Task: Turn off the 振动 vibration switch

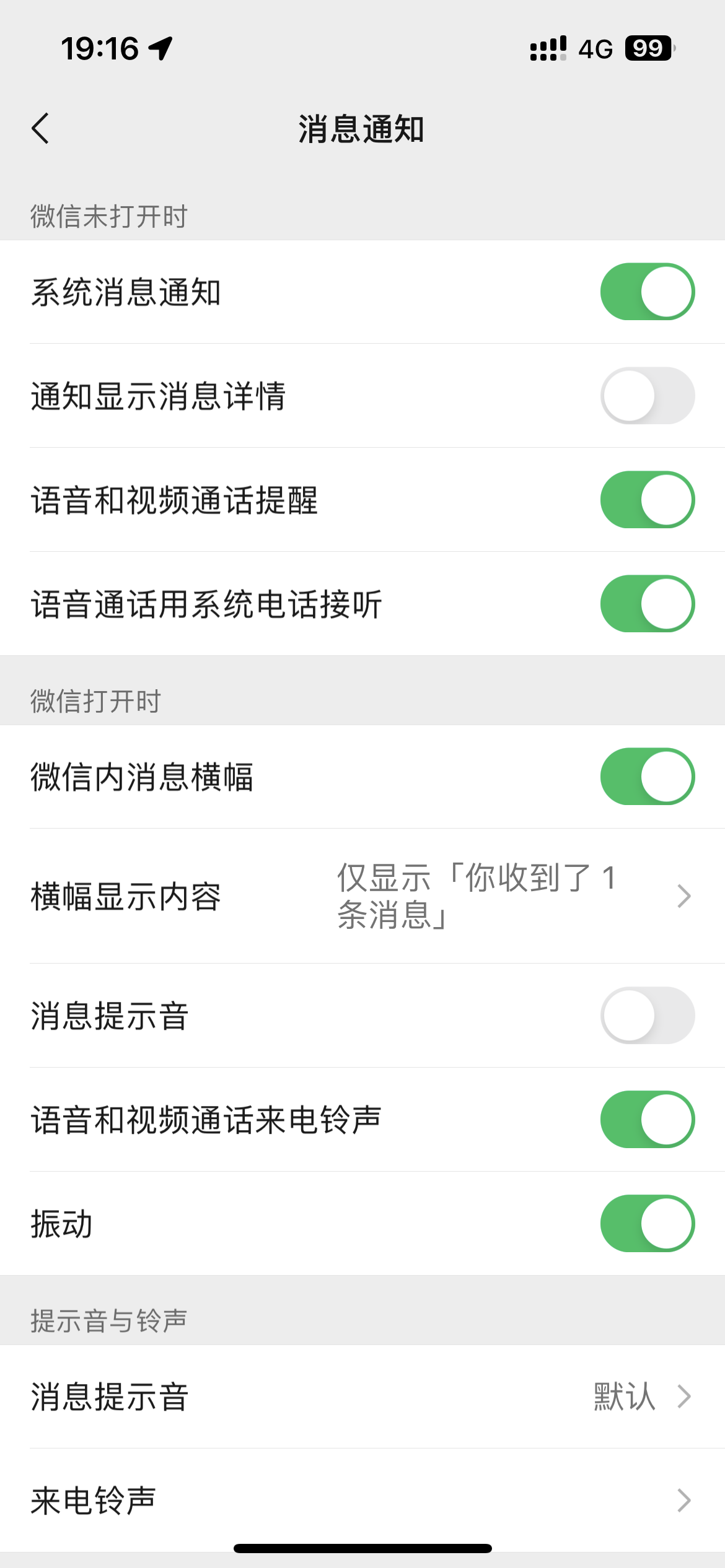Action: pos(646,1223)
